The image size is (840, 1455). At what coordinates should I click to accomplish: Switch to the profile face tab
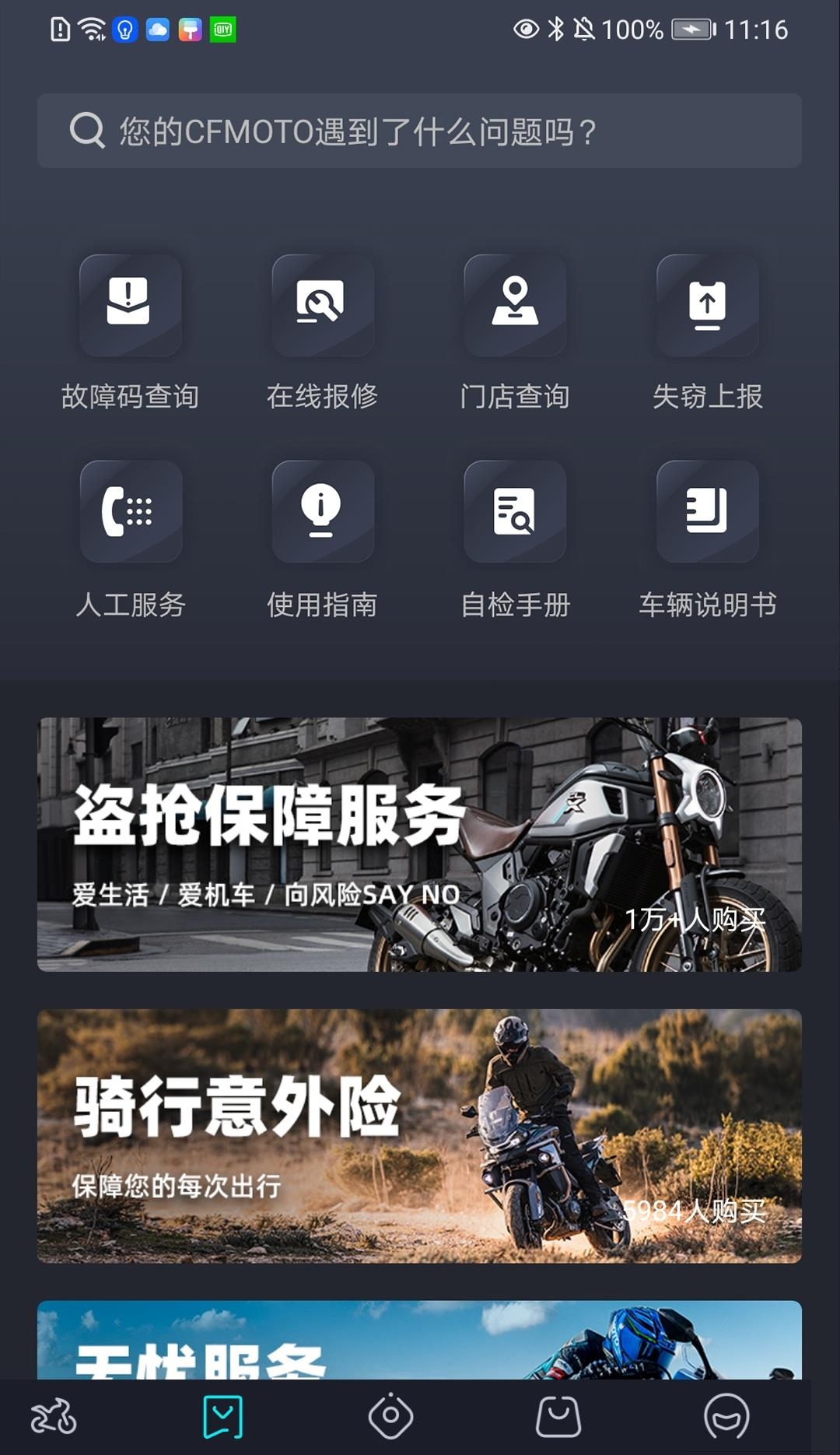pyautogui.click(x=726, y=1417)
